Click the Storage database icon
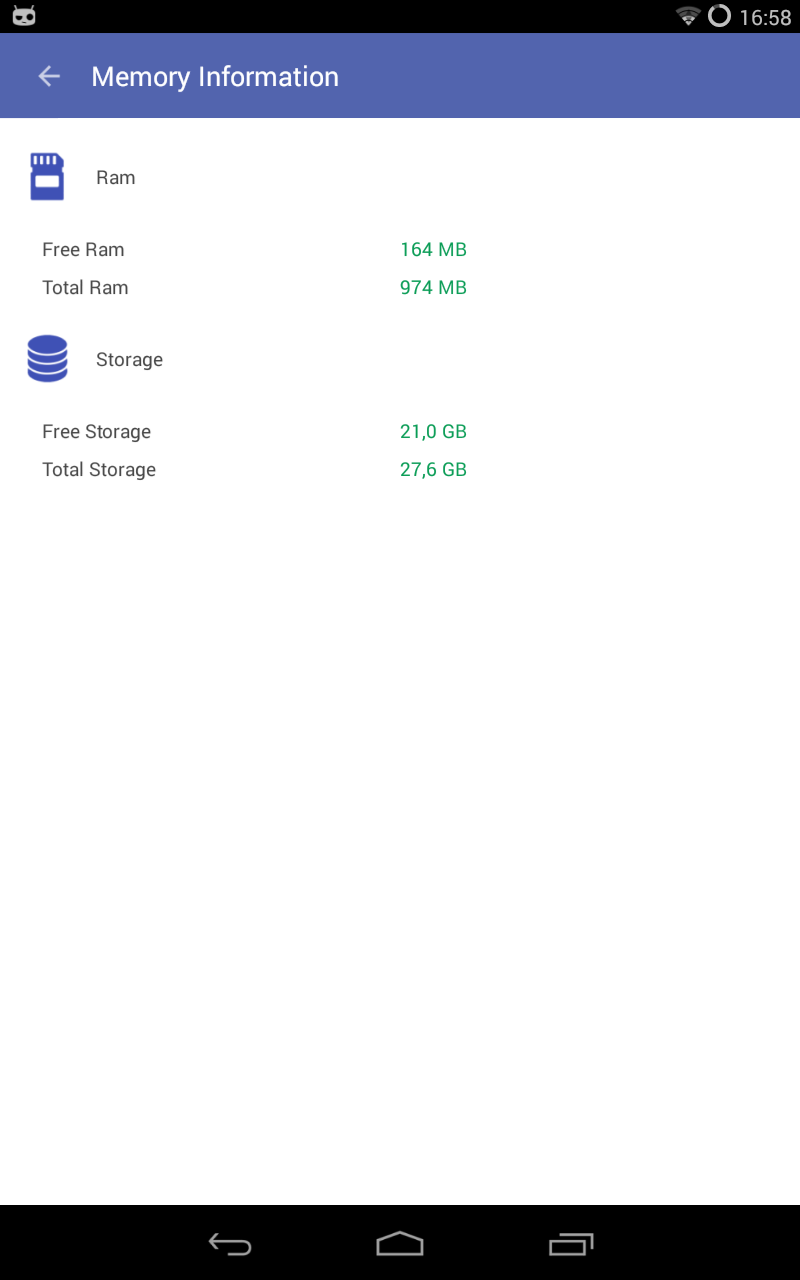 (47, 358)
